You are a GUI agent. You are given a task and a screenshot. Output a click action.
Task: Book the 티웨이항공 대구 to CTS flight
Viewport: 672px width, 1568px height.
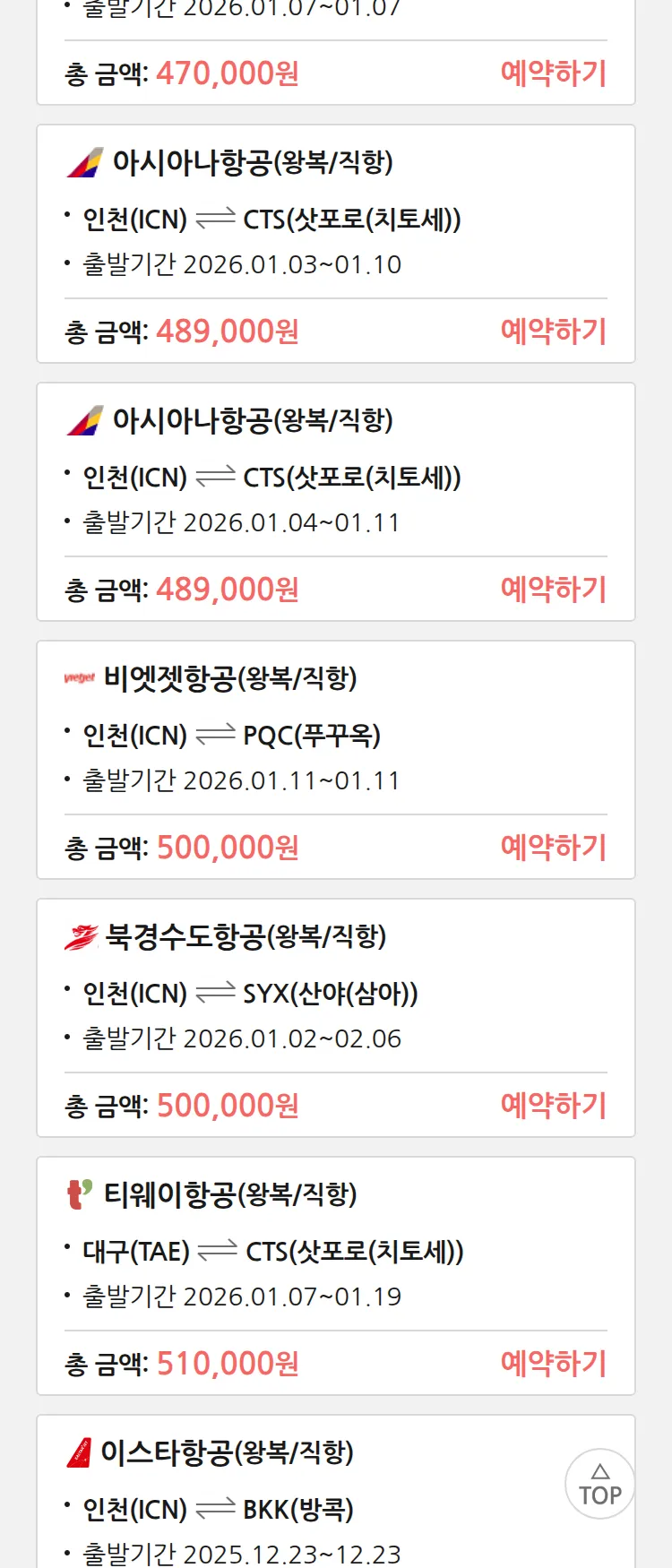[x=553, y=1364]
